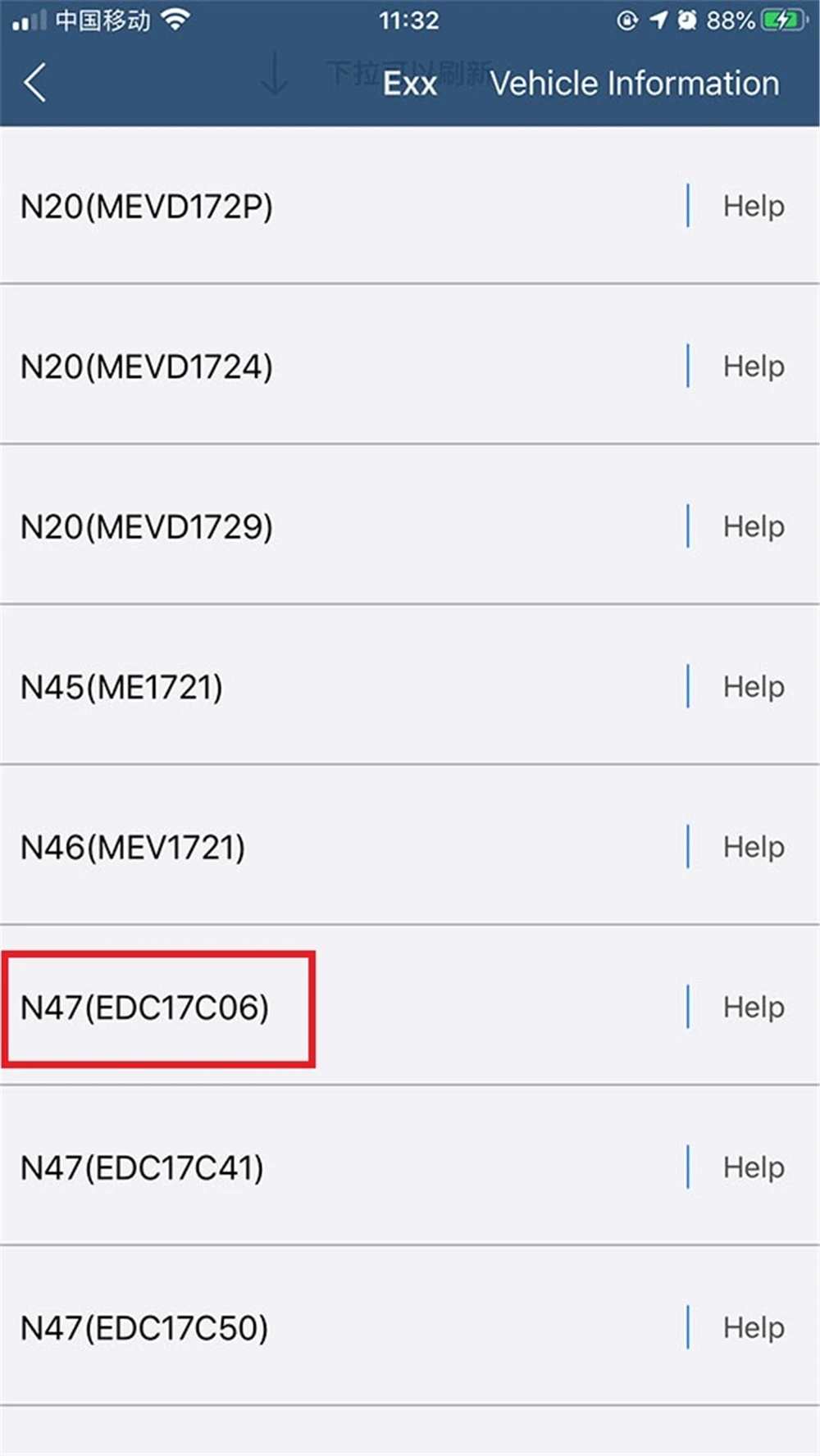The image size is (820, 1456).
Task: View Help for N20(MEVD172P)
Action: point(753,207)
